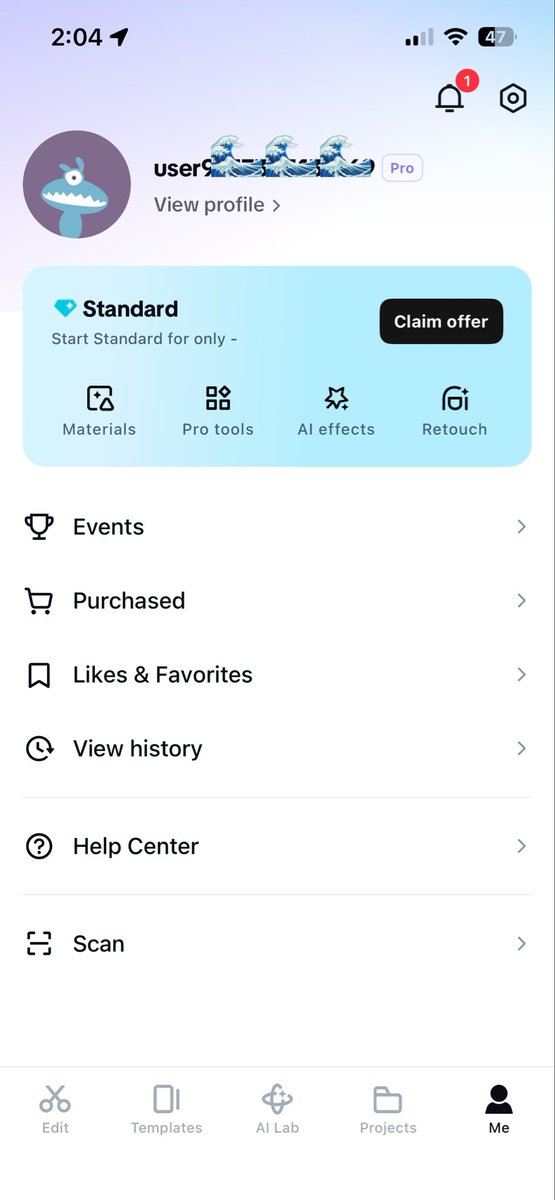
Task: Claim the Standard offer
Action: 441,322
